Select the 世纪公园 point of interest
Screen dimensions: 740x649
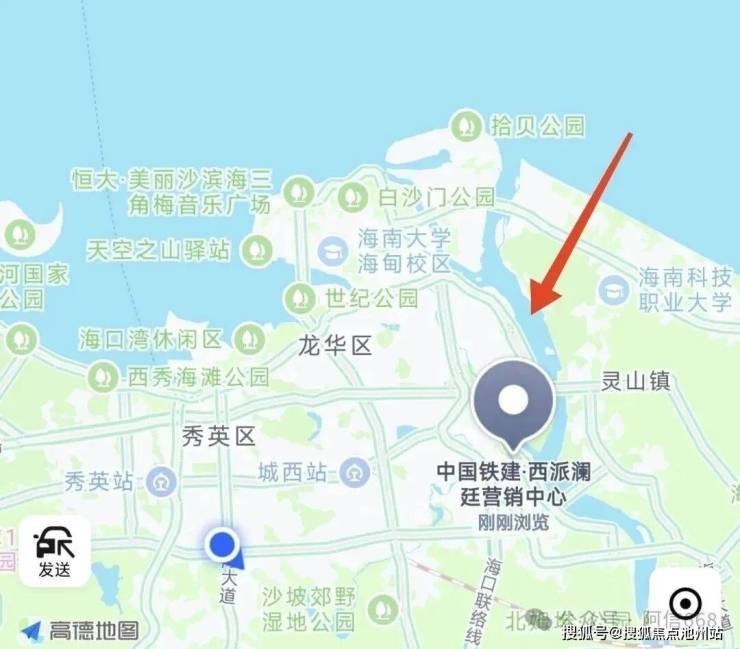[300, 297]
